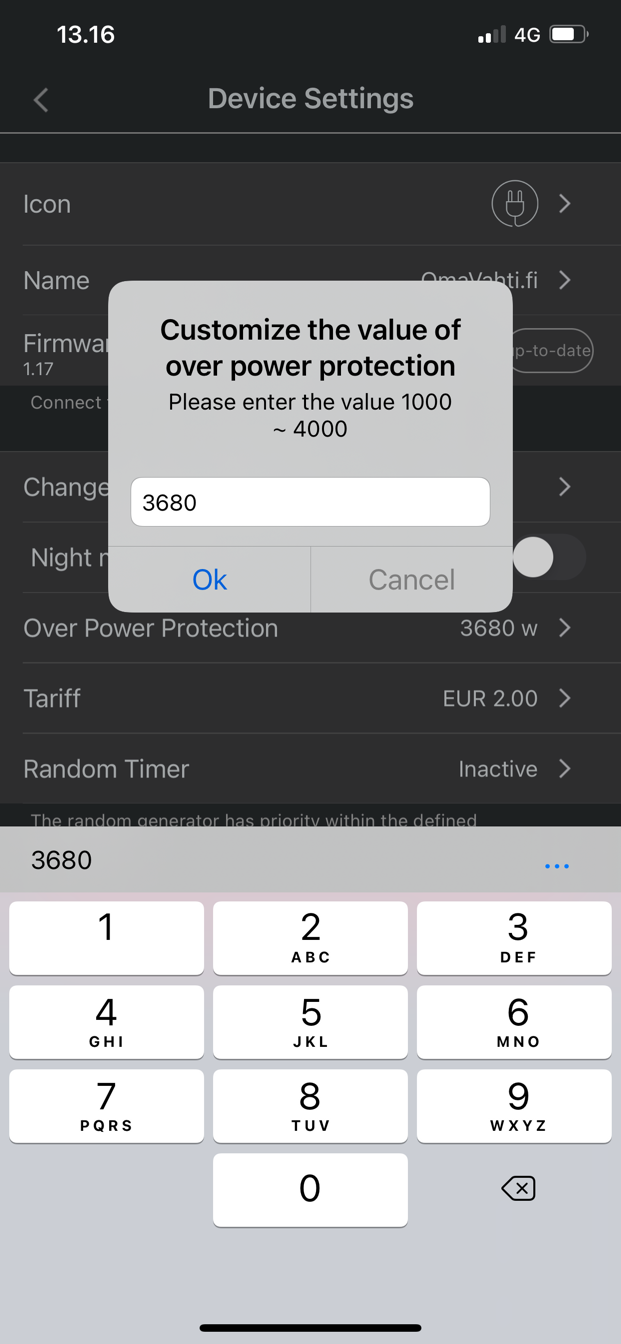Screen dimensions: 621x1344
Task: Tap the 0 key on the keypad
Action: [x=310, y=1190]
